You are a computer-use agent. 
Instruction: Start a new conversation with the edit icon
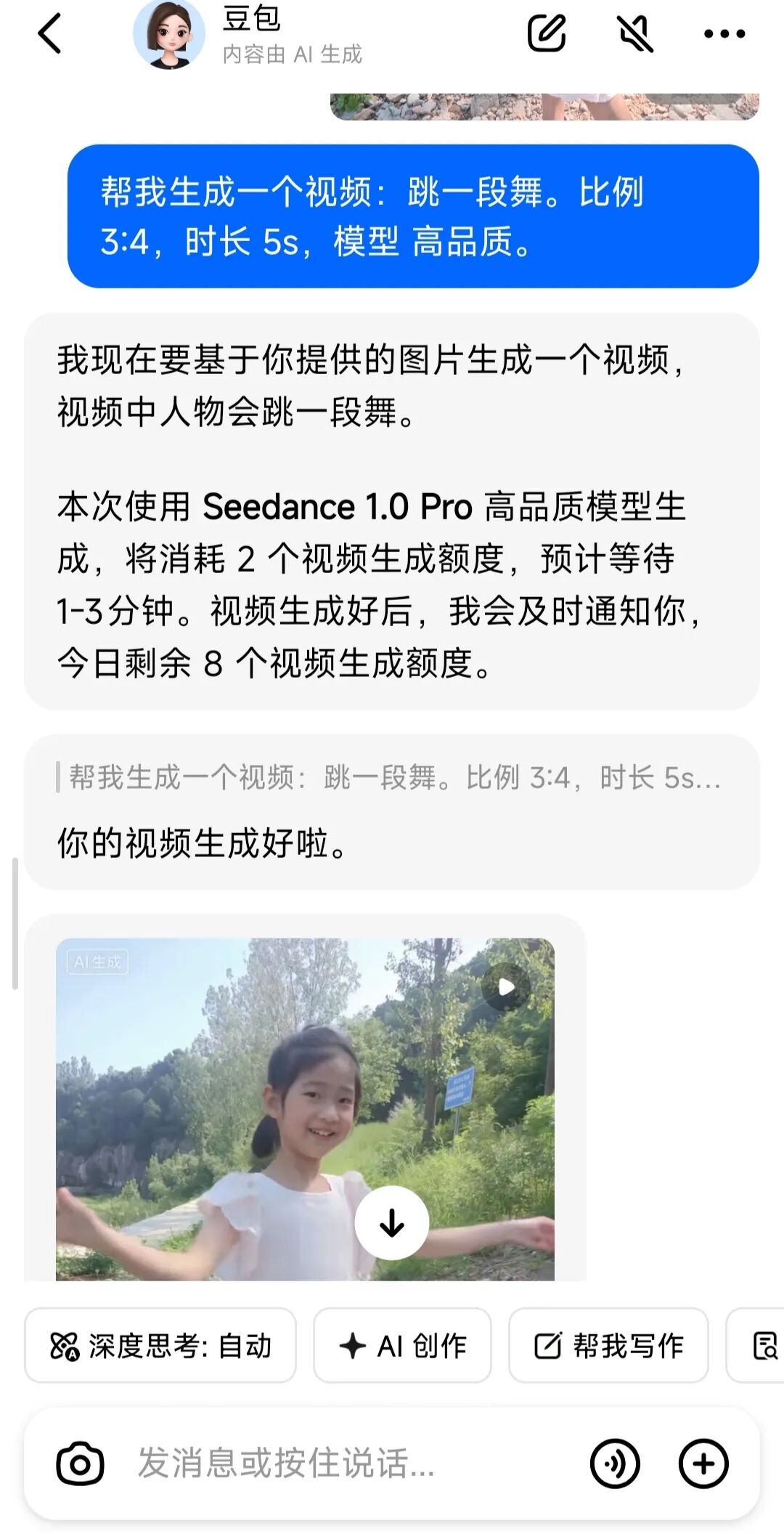546,33
